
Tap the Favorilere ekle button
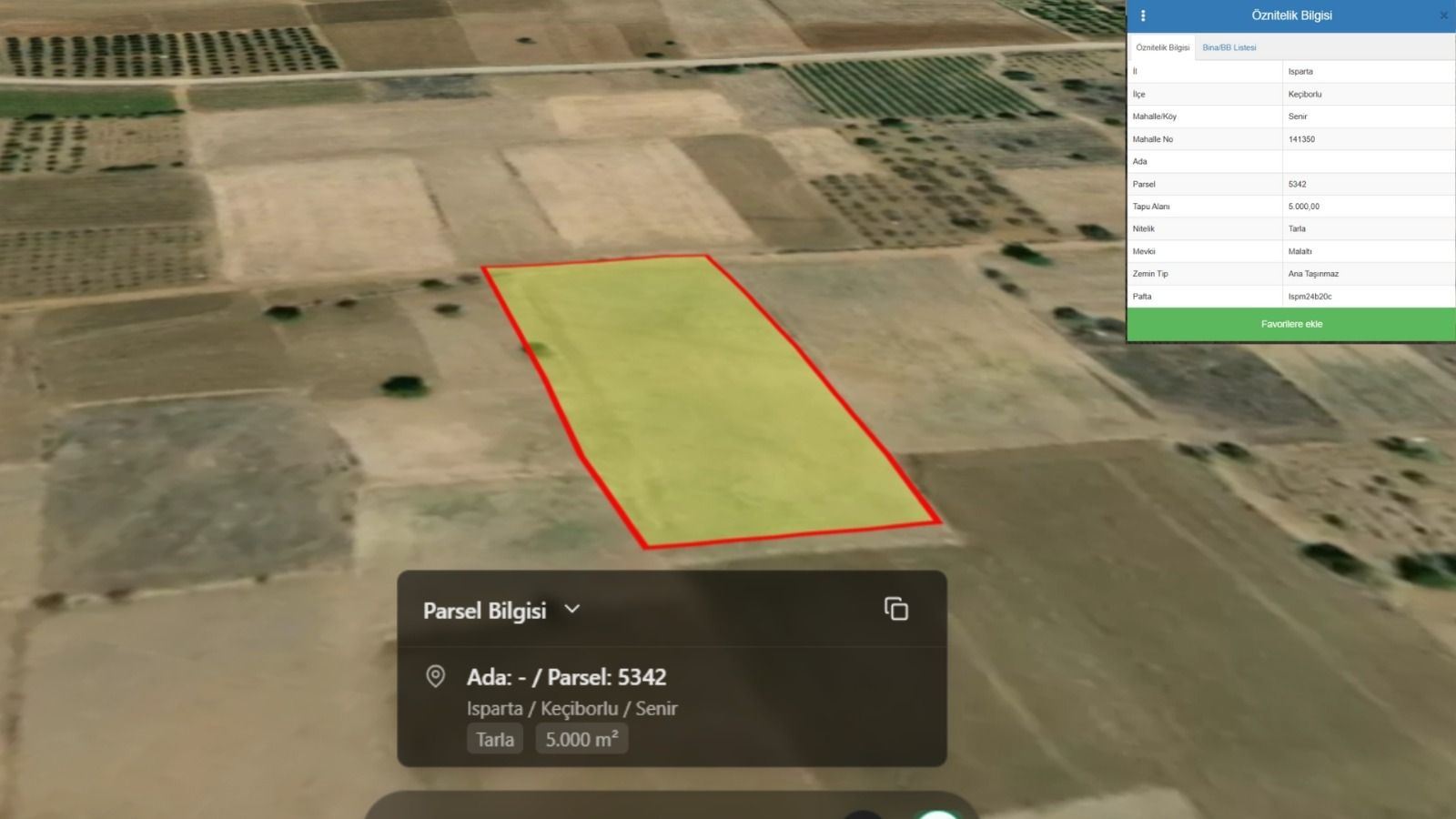click(1290, 324)
